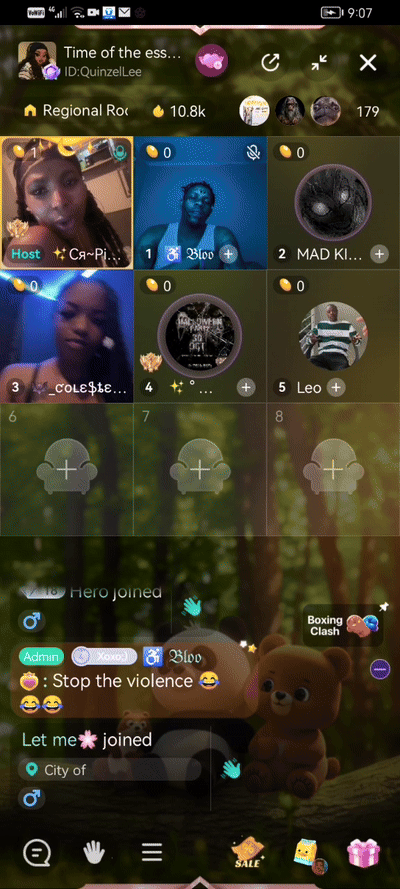Close the live room
The image size is (400, 889).
tap(368, 62)
